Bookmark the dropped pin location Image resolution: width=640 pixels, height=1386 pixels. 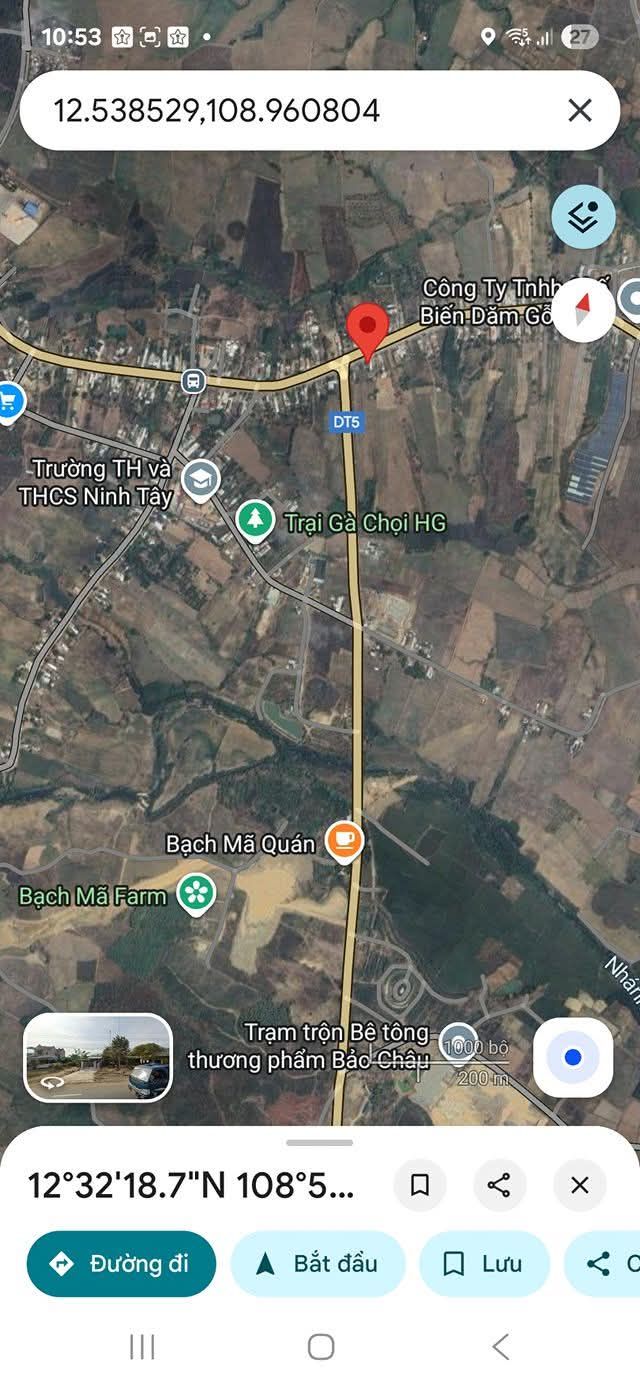click(x=420, y=1185)
